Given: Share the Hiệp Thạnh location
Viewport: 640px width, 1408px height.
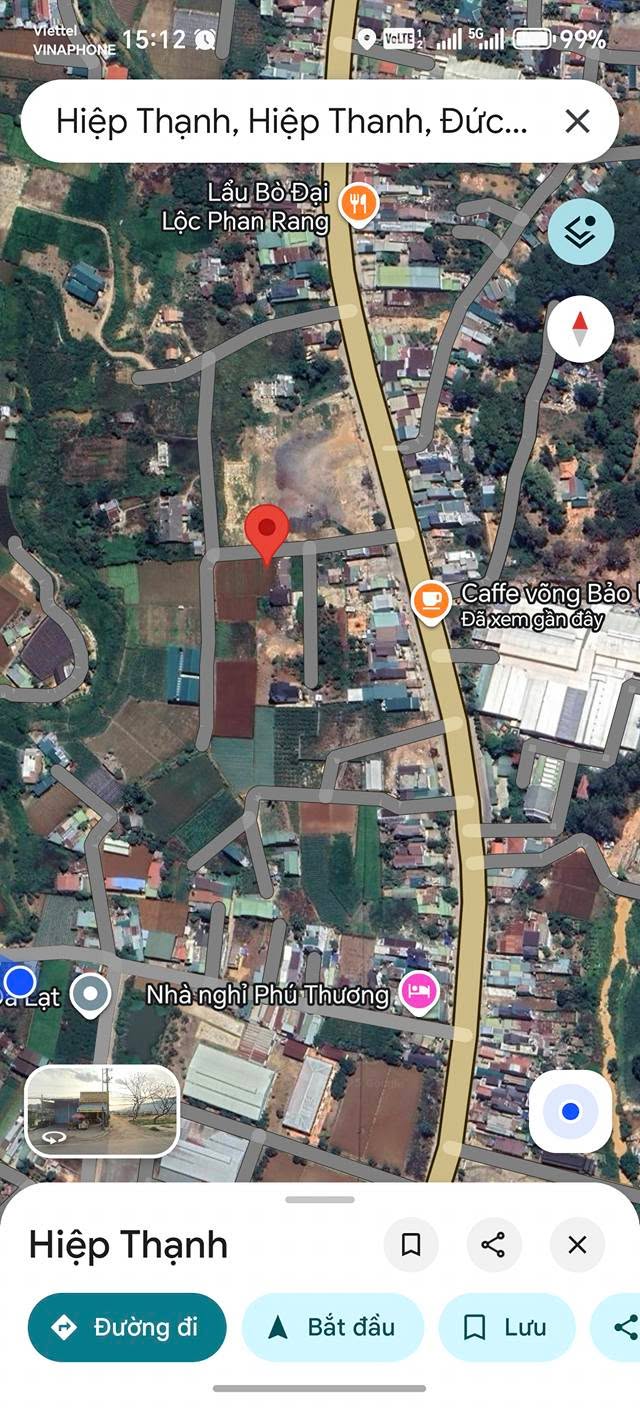Looking at the screenshot, I should 493,1245.
